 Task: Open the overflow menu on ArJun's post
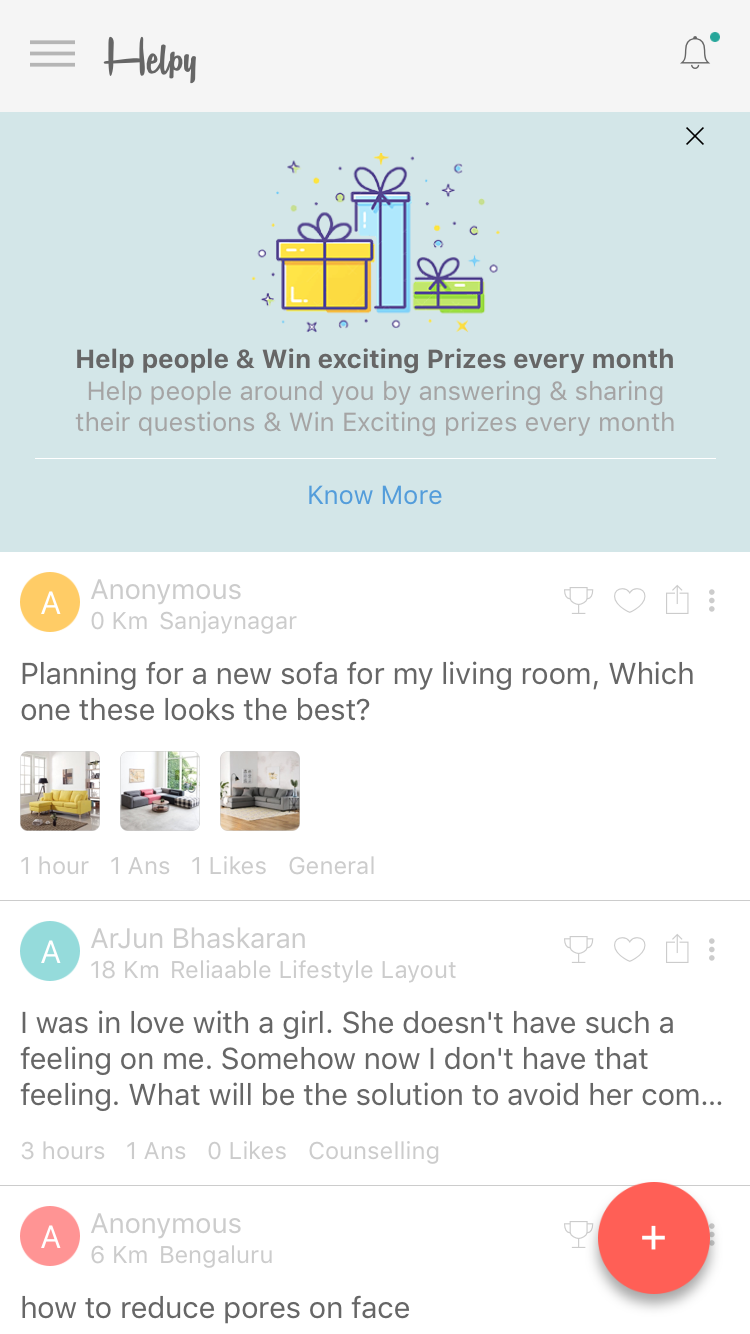pyautogui.click(x=711, y=949)
